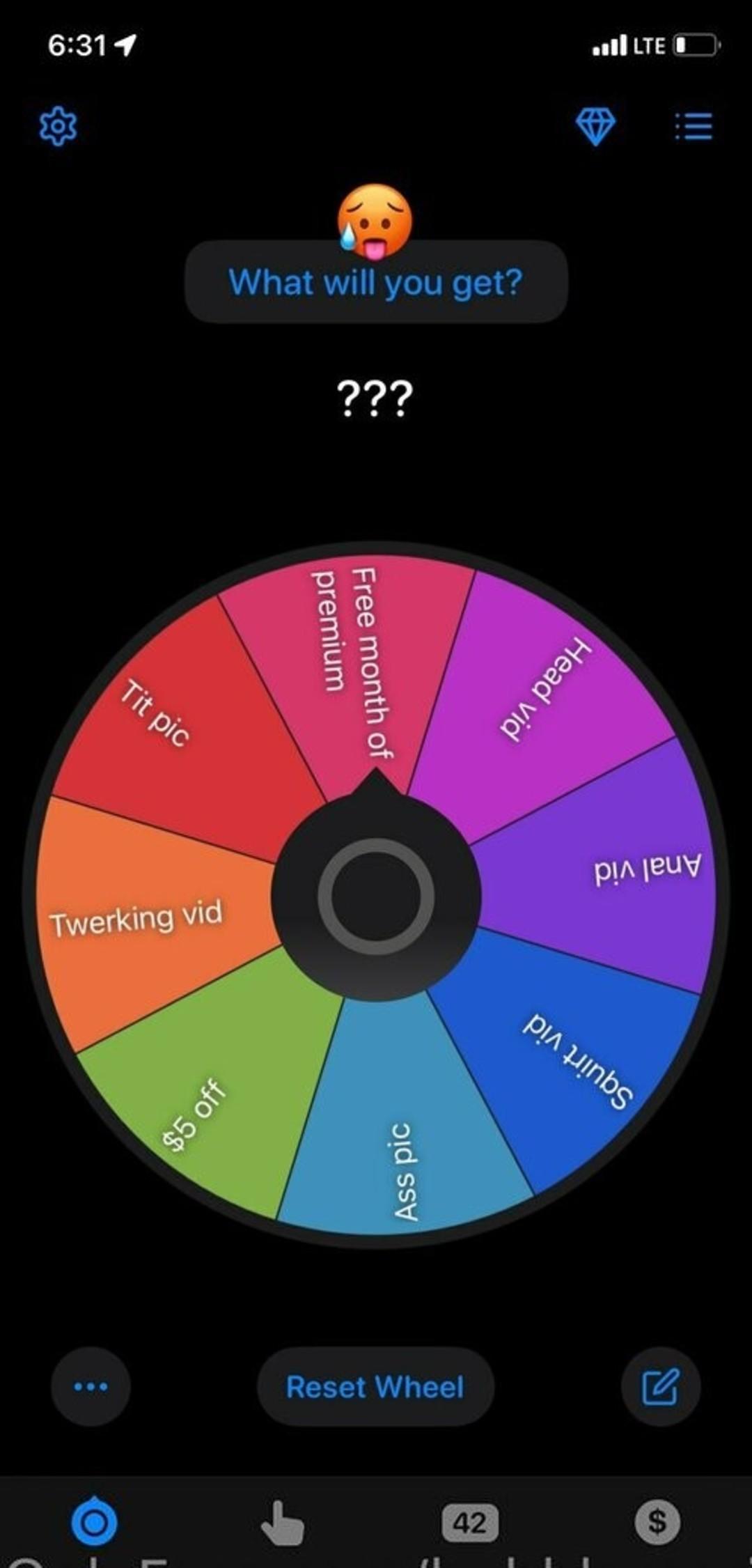This screenshot has width=752, height=1568.
Task: Spin the wheel using center knob
Action: coord(376,896)
